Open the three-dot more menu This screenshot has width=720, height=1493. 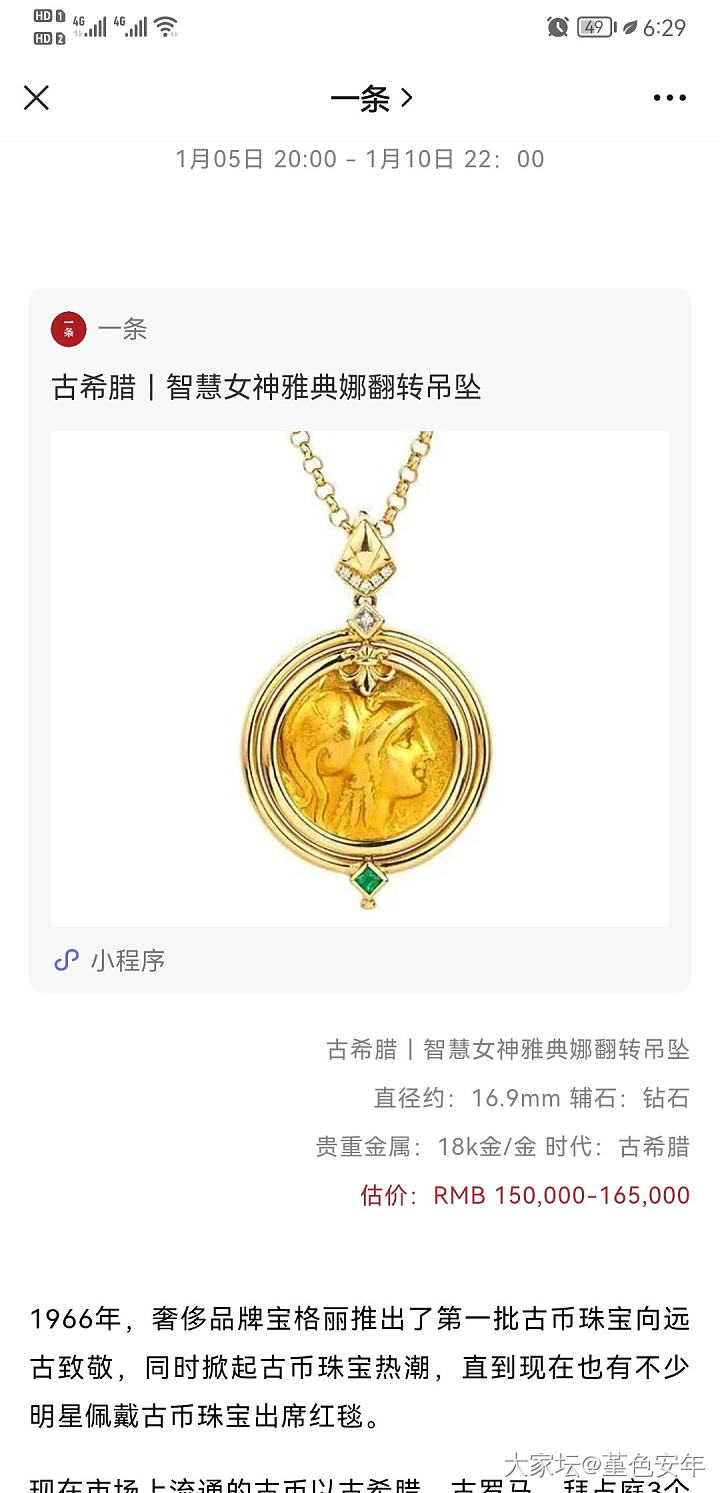pos(669,98)
